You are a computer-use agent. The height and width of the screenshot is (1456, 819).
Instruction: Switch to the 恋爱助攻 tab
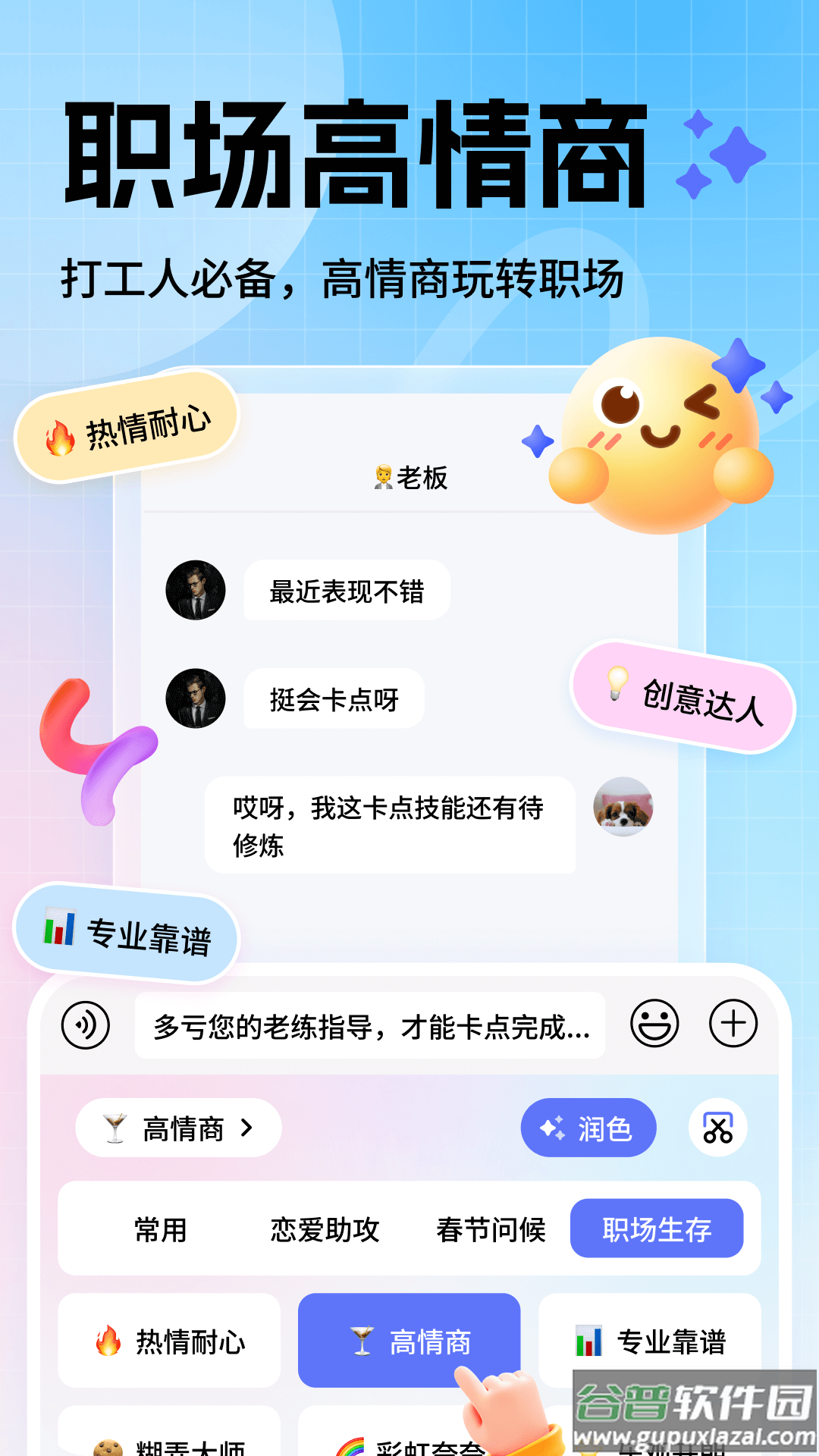[325, 1230]
